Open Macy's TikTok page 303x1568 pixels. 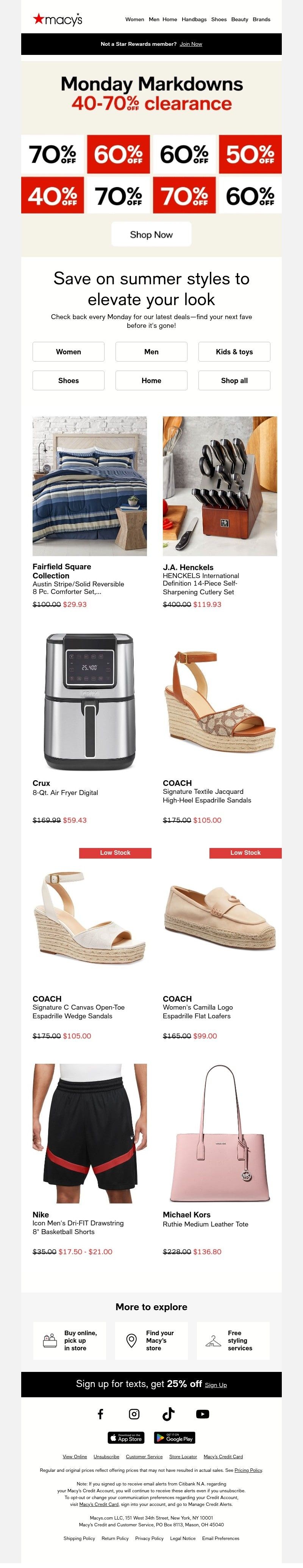pos(169,1414)
